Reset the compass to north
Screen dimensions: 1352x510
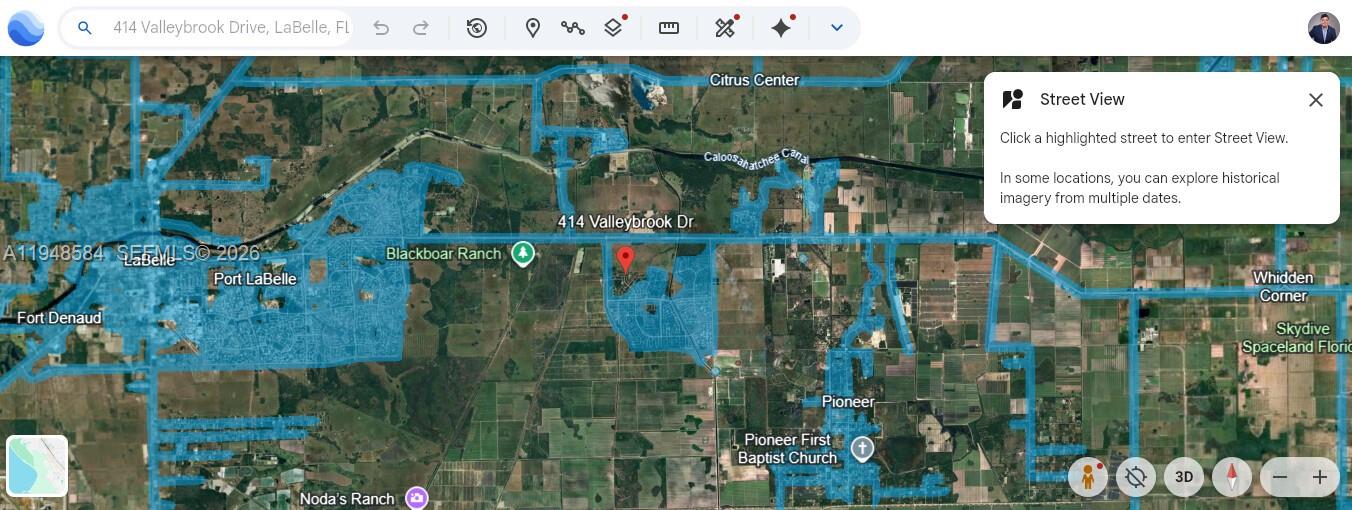point(1232,477)
